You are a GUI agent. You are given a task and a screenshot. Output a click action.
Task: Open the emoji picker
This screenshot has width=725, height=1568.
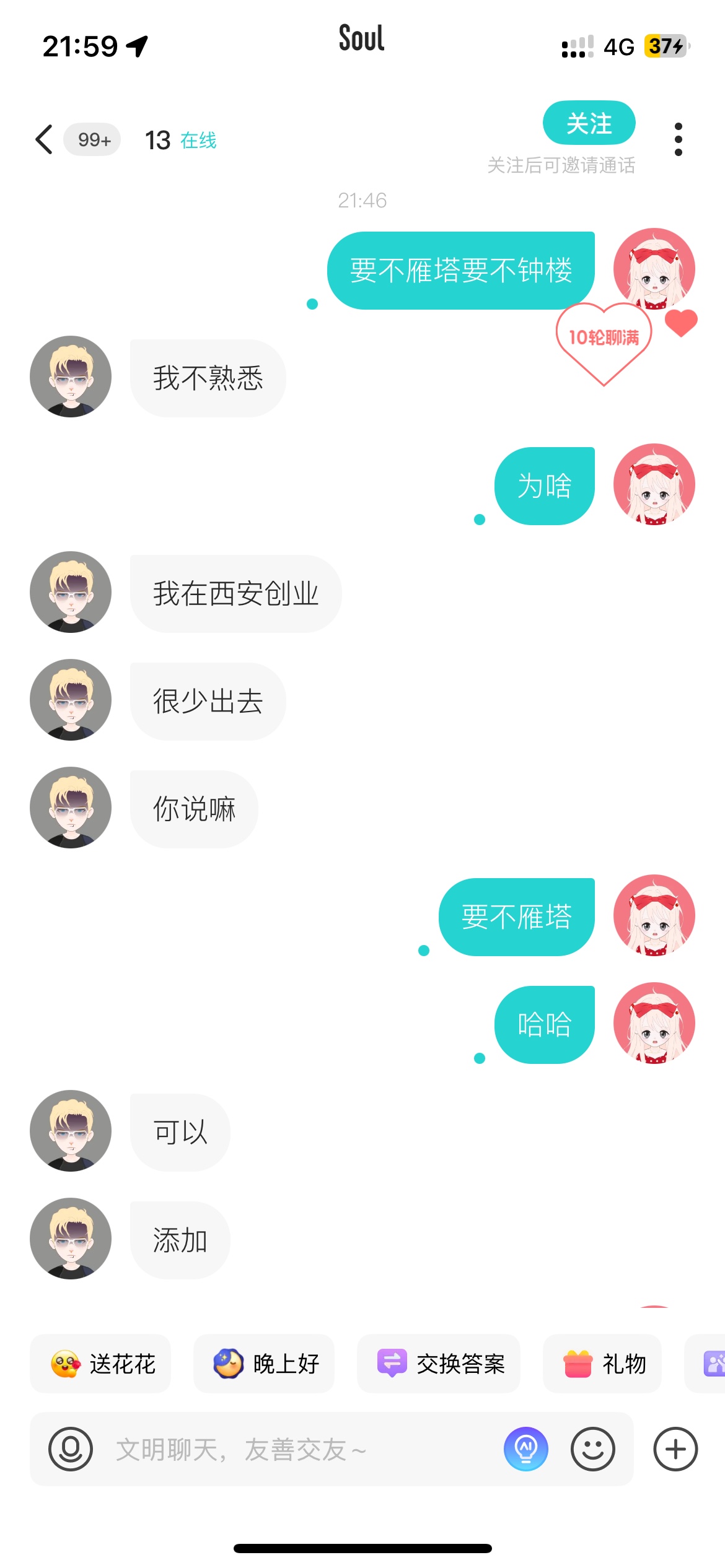click(x=593, y=1449)
